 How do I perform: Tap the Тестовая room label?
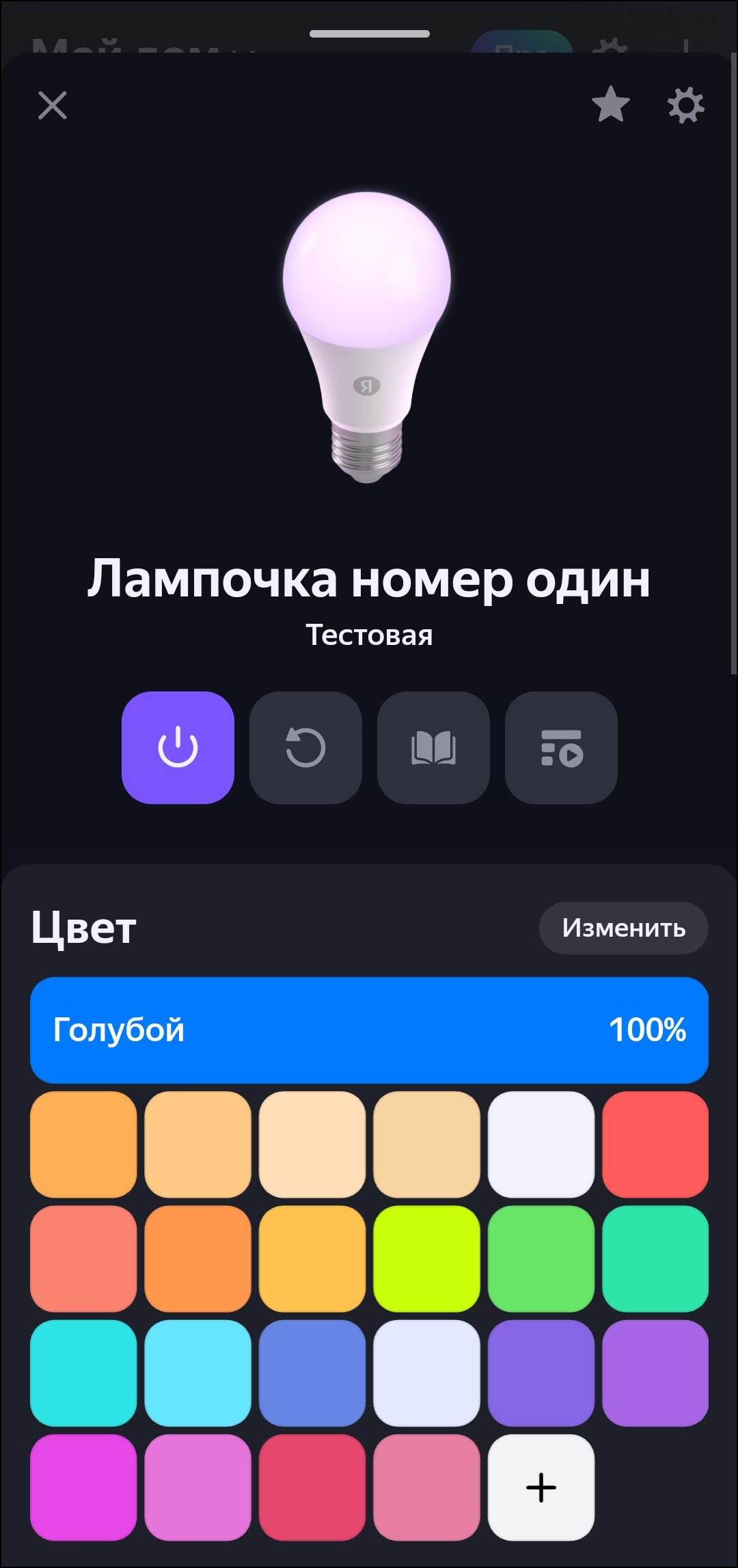click(x=369, y=634)
